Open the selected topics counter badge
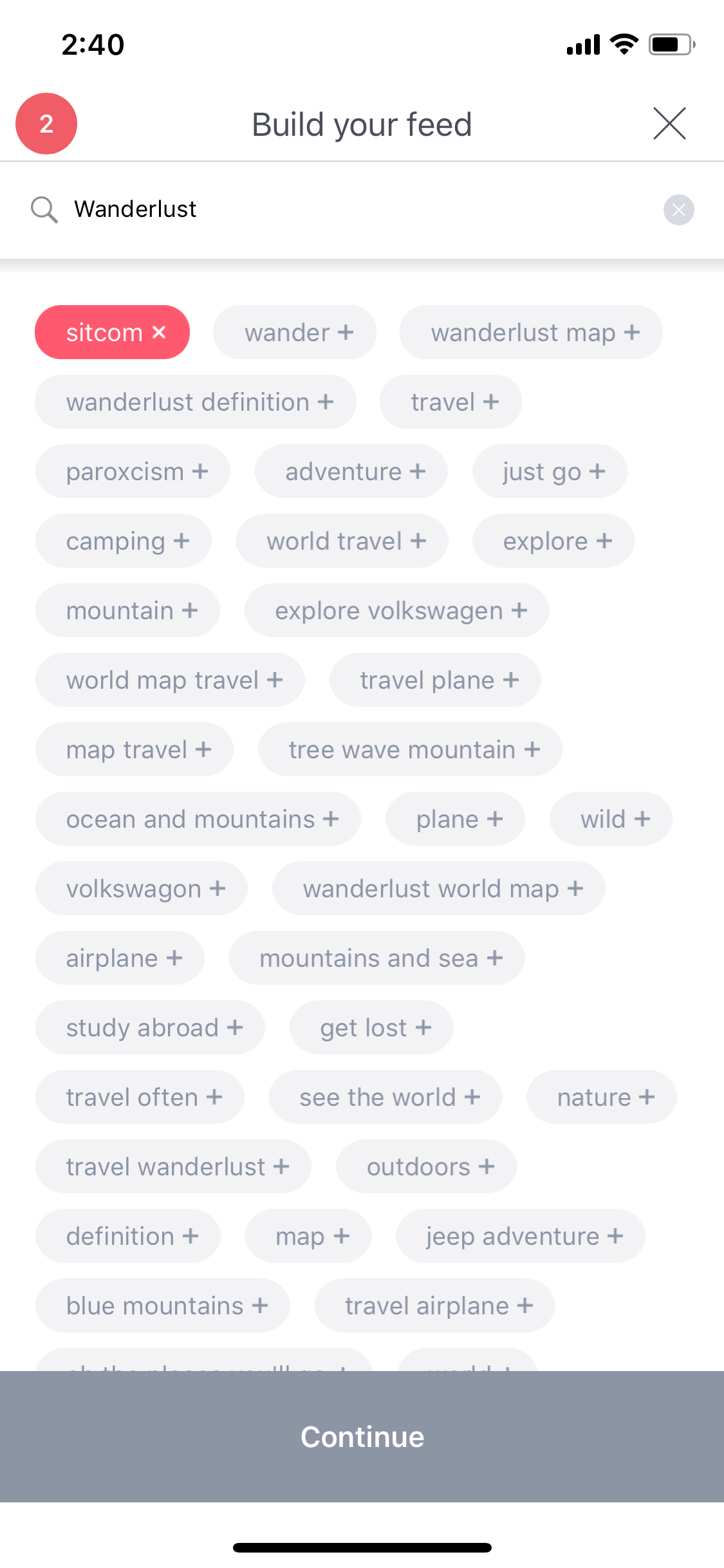 coord(46,124)
